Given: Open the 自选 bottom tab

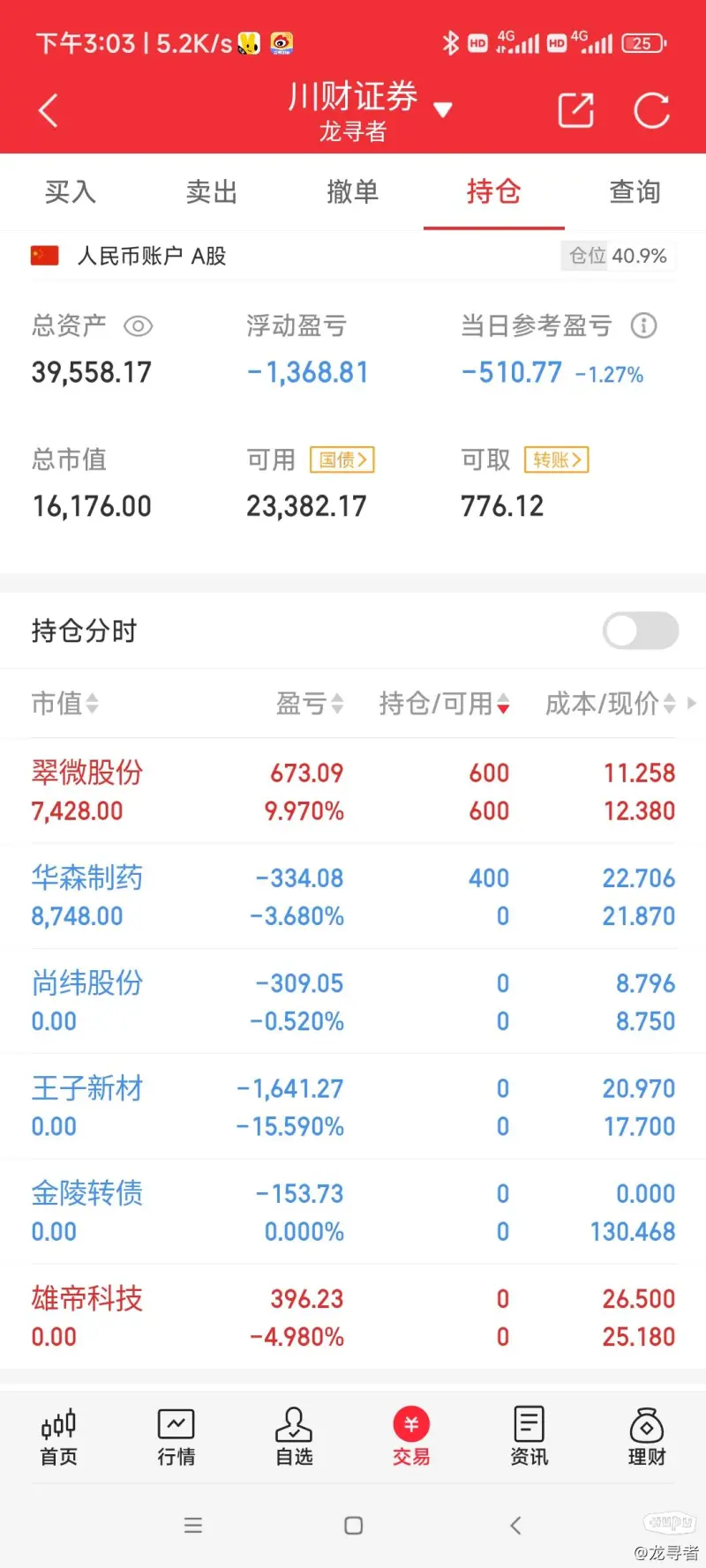Looking at the screenshot, I should (x=294, y=1437).
